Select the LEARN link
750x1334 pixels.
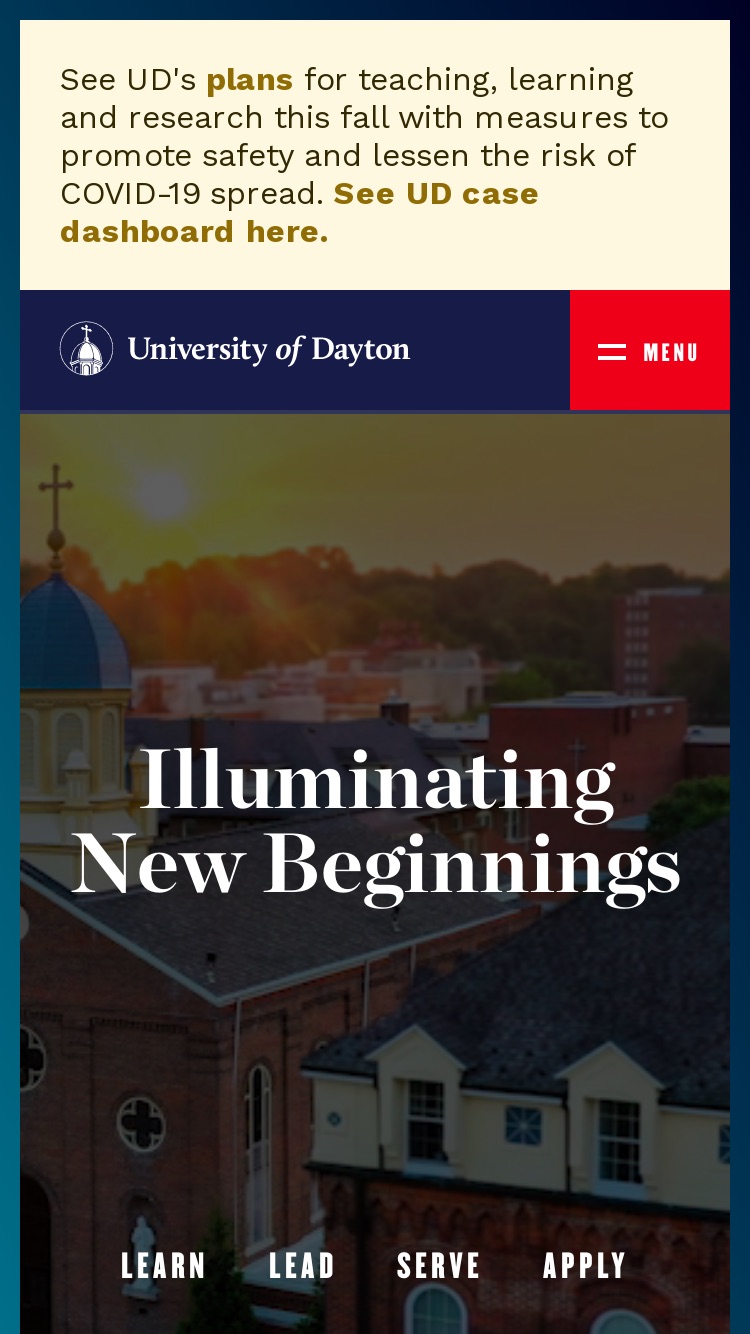click(x=164, y=1266)
